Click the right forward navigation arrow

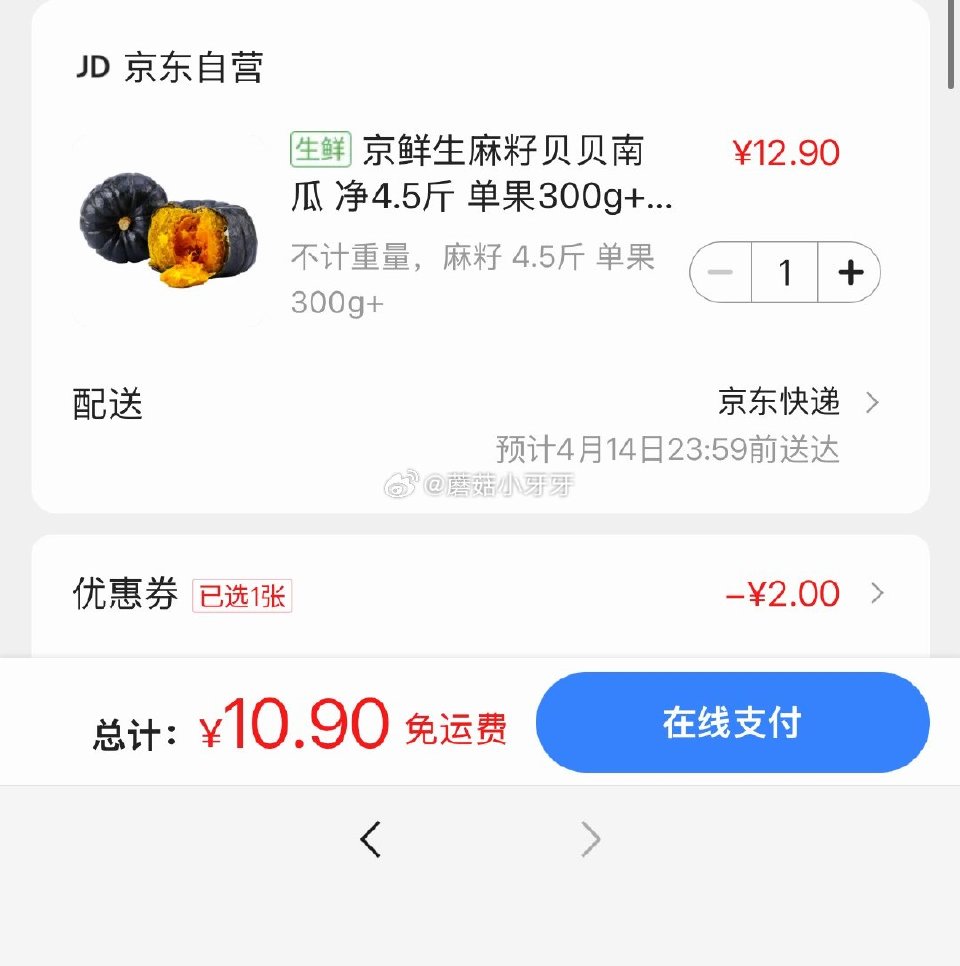[x=590, y=839]
